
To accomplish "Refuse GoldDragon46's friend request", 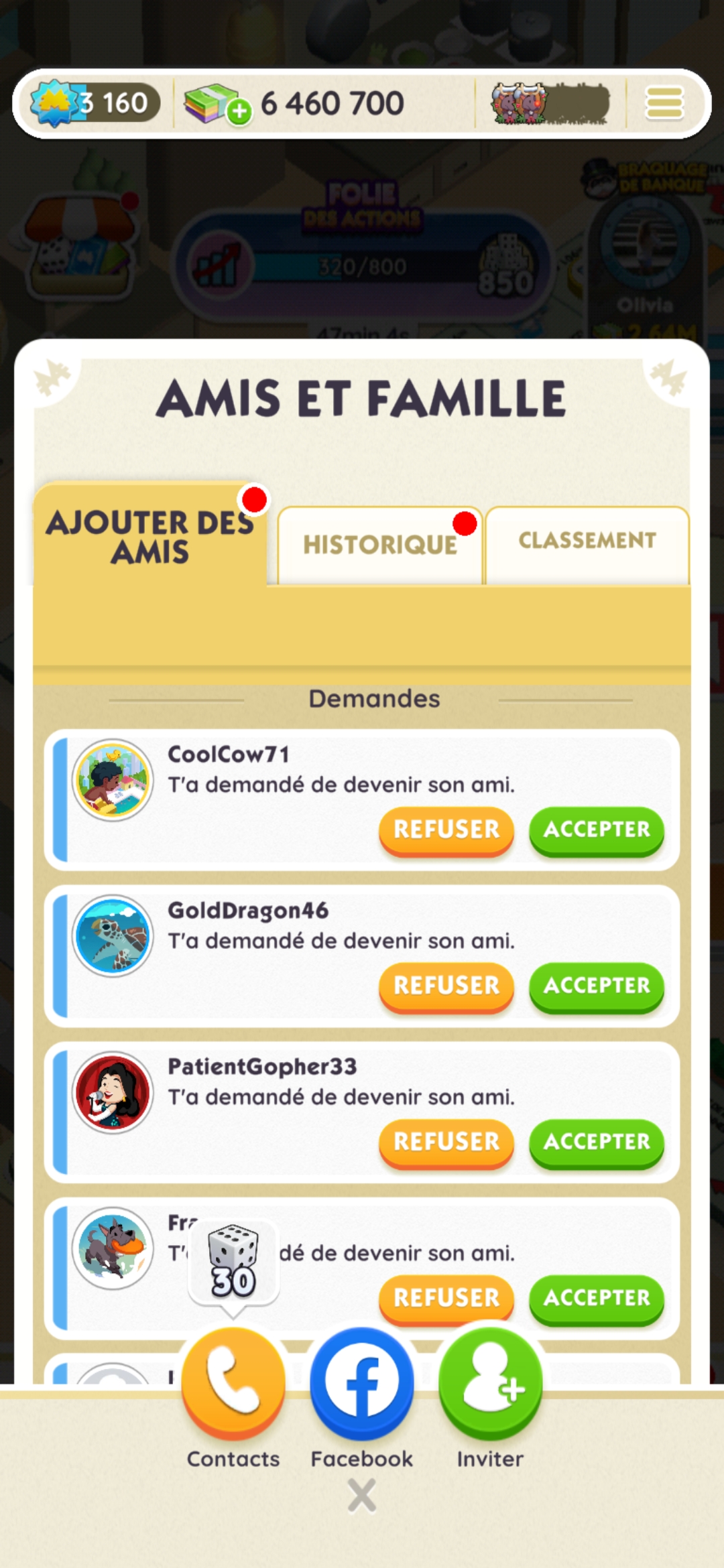I will pos(446,986).
